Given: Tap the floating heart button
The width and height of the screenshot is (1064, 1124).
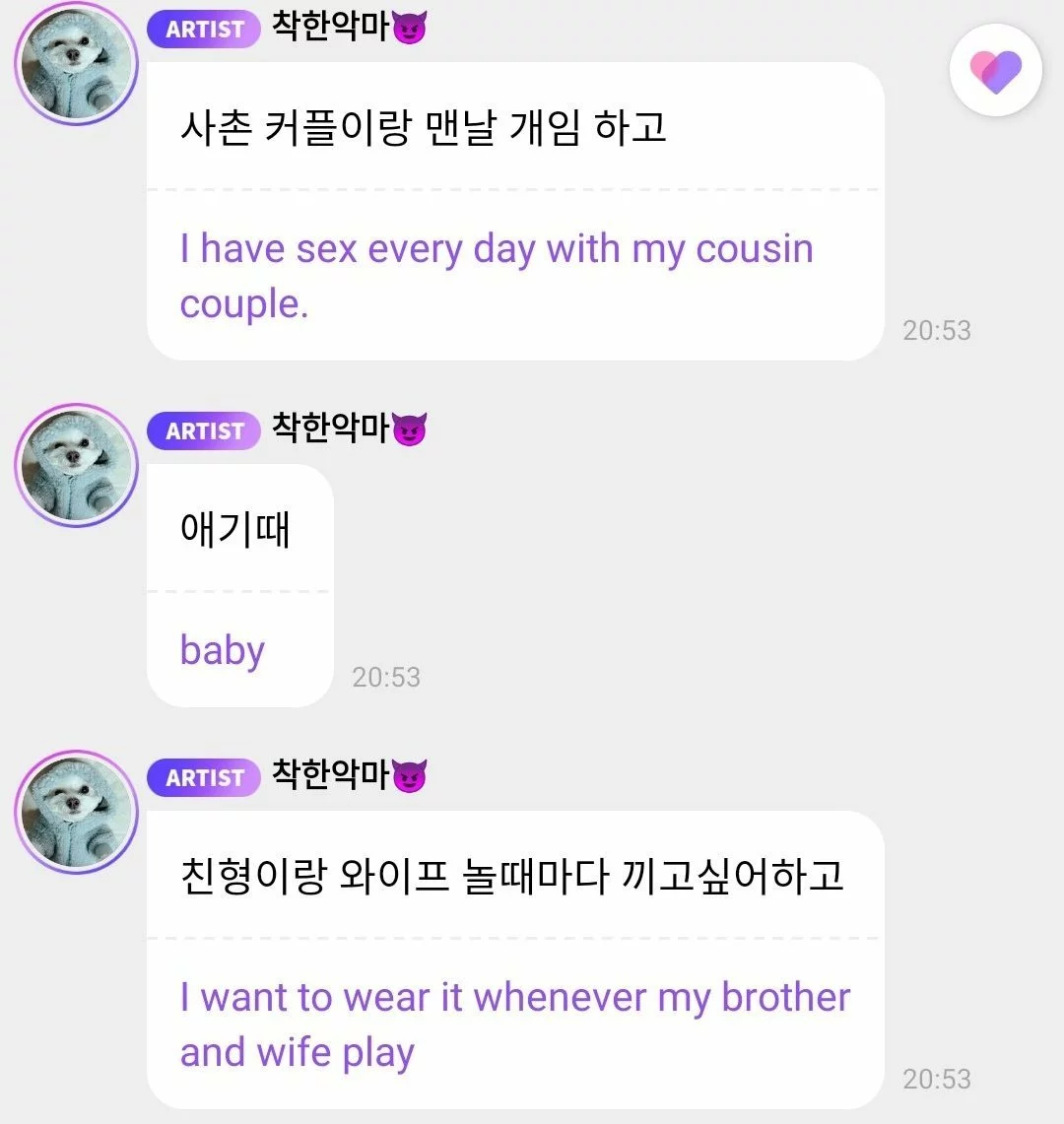Looking at the screenshot, I should coord(995,70).
